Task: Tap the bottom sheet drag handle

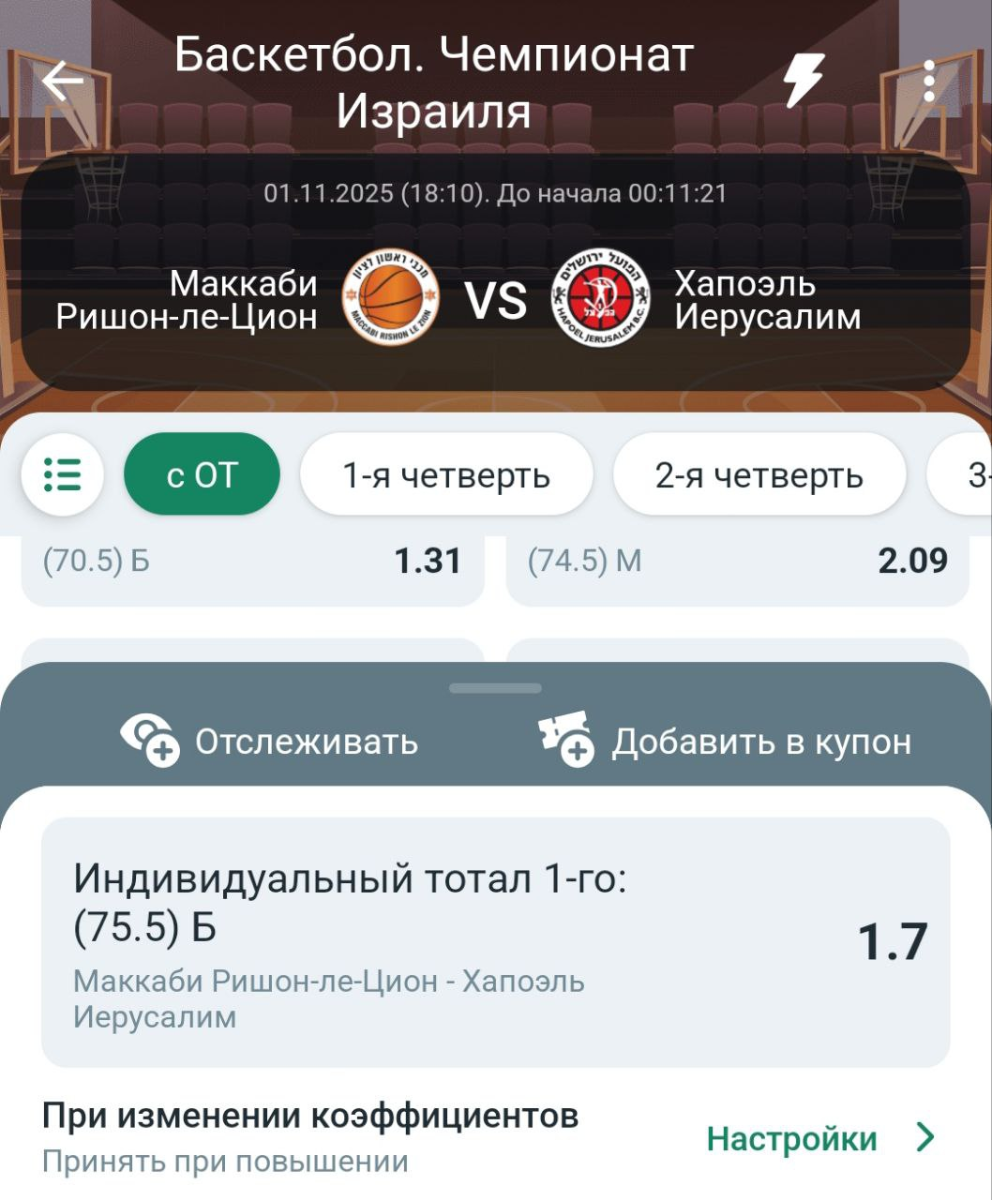Action: [x=495, y=688]
